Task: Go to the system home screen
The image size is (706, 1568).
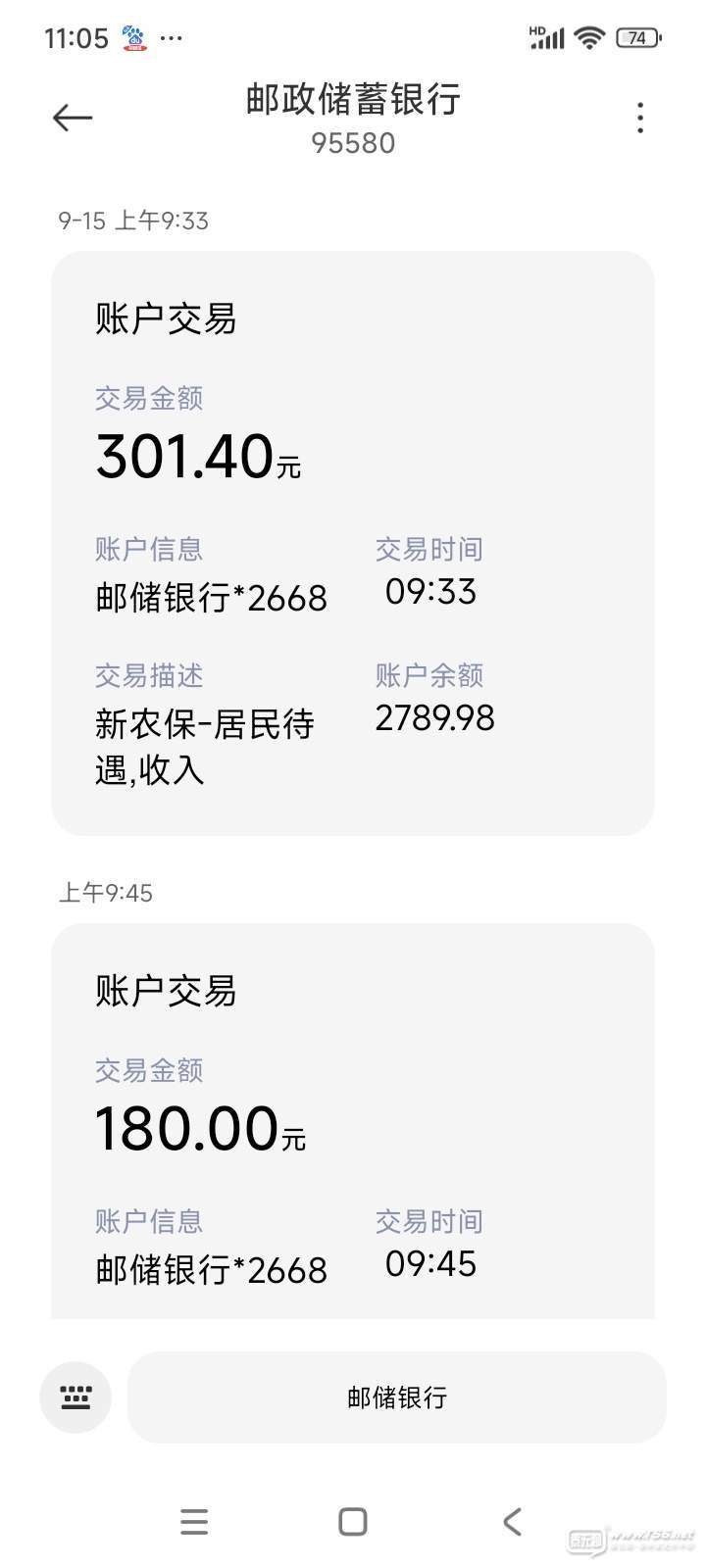Action: 352,1522
